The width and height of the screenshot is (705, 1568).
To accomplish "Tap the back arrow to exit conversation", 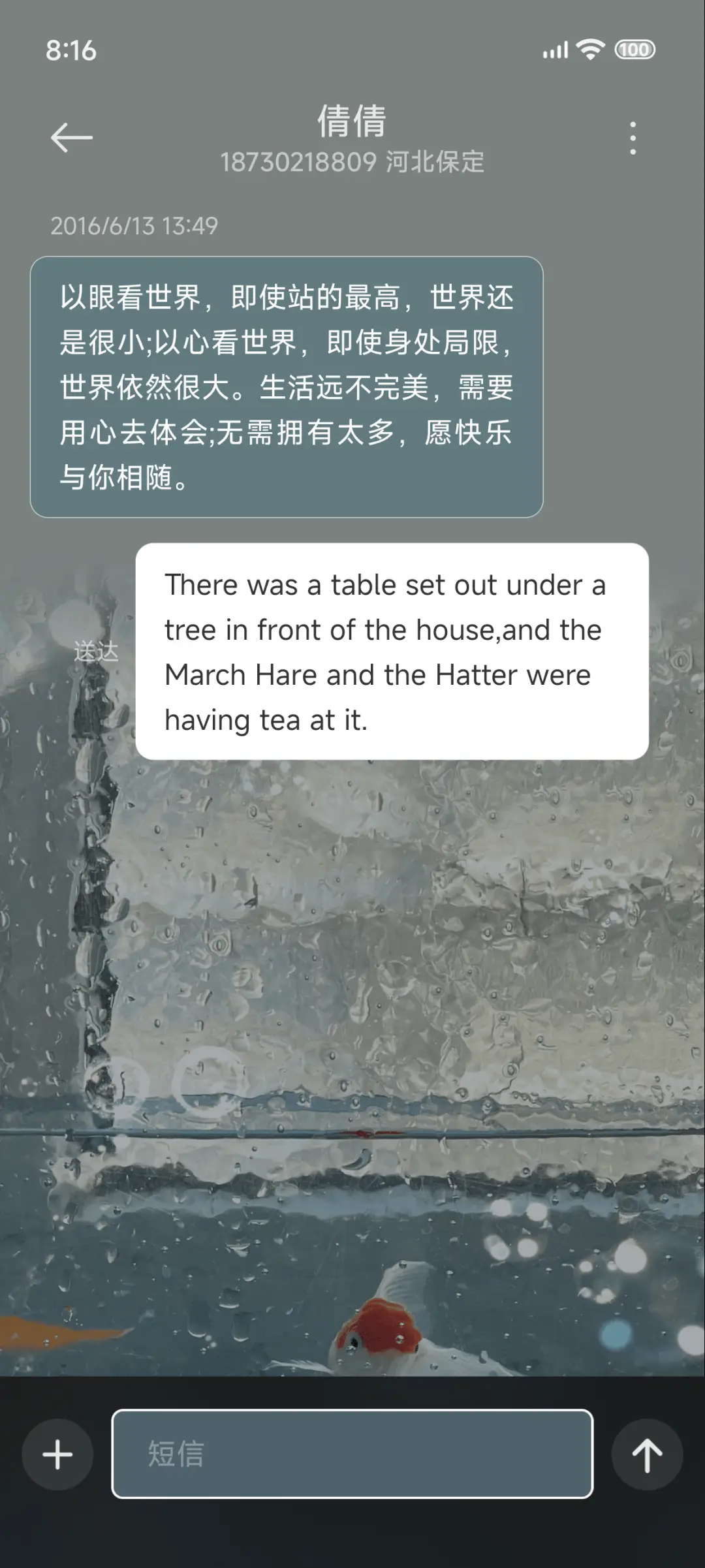I will [x=72, y=137].
